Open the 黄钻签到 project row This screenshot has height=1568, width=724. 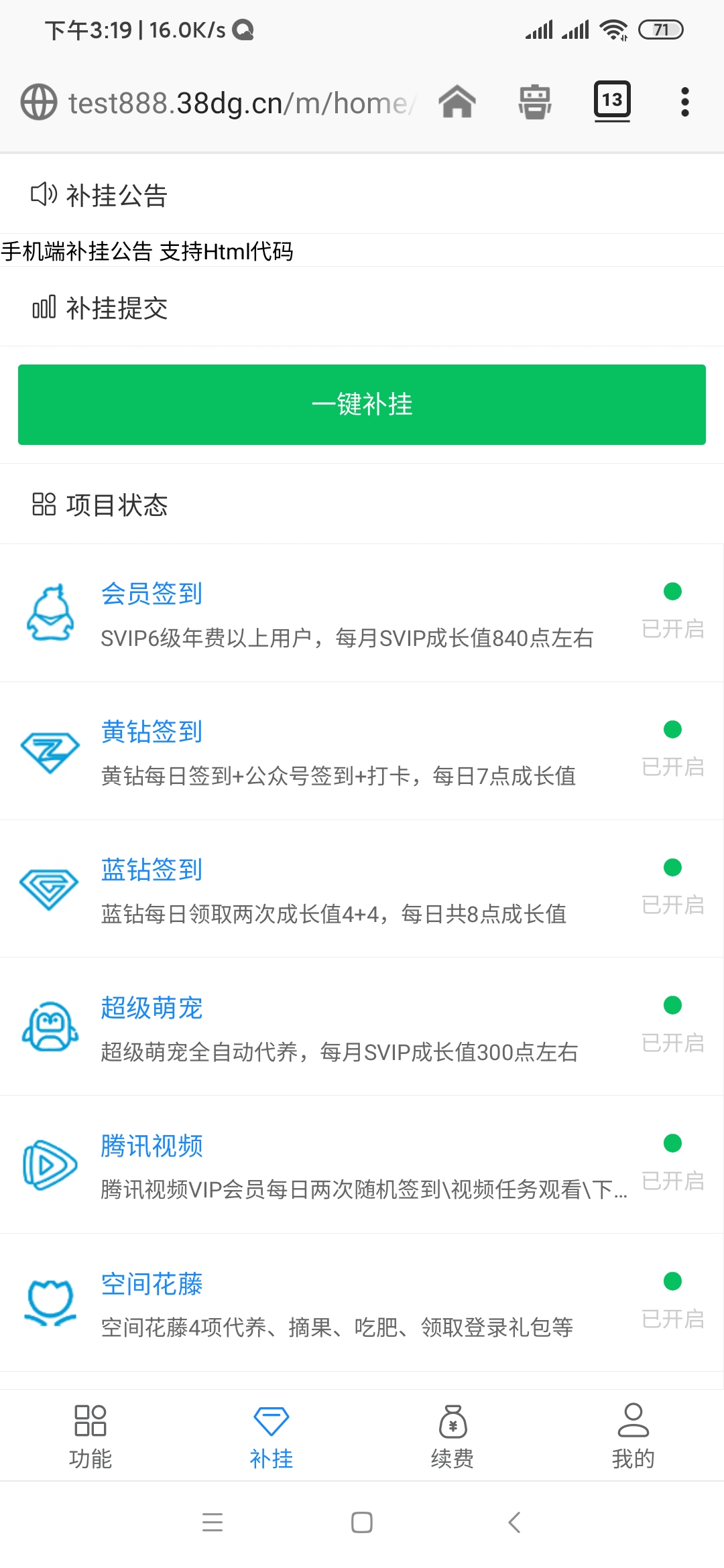tap(362, 751)
